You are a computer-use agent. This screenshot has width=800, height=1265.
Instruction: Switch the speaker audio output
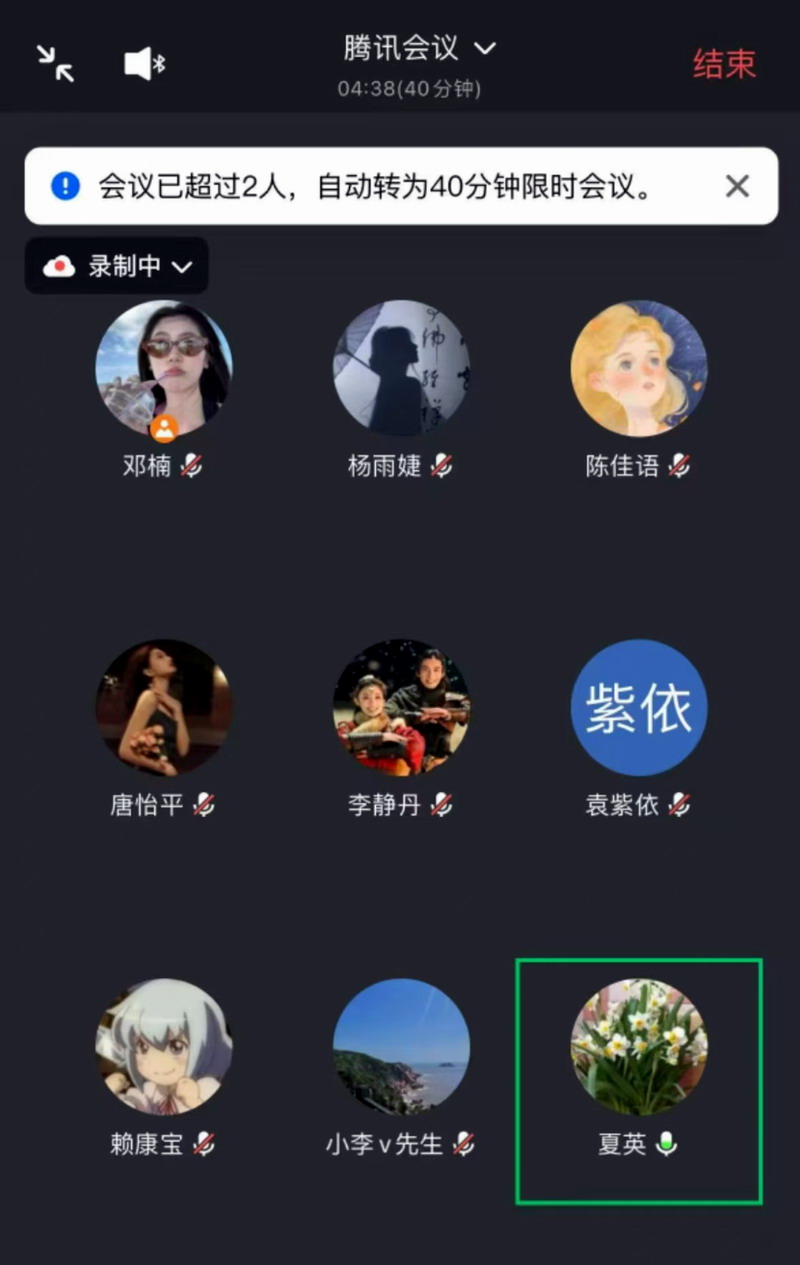tap(144, 63)
